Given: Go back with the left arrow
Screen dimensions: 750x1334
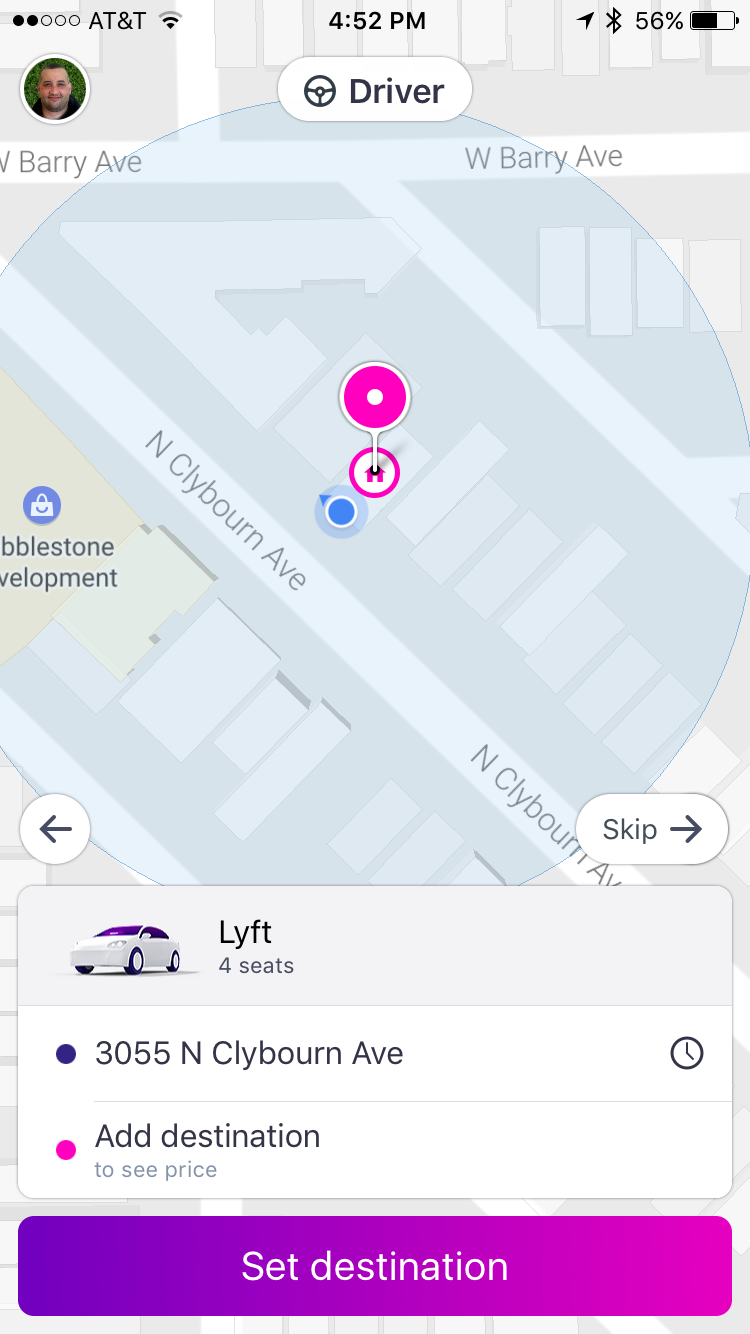Looking at the screenshot, I should point(55,829).
